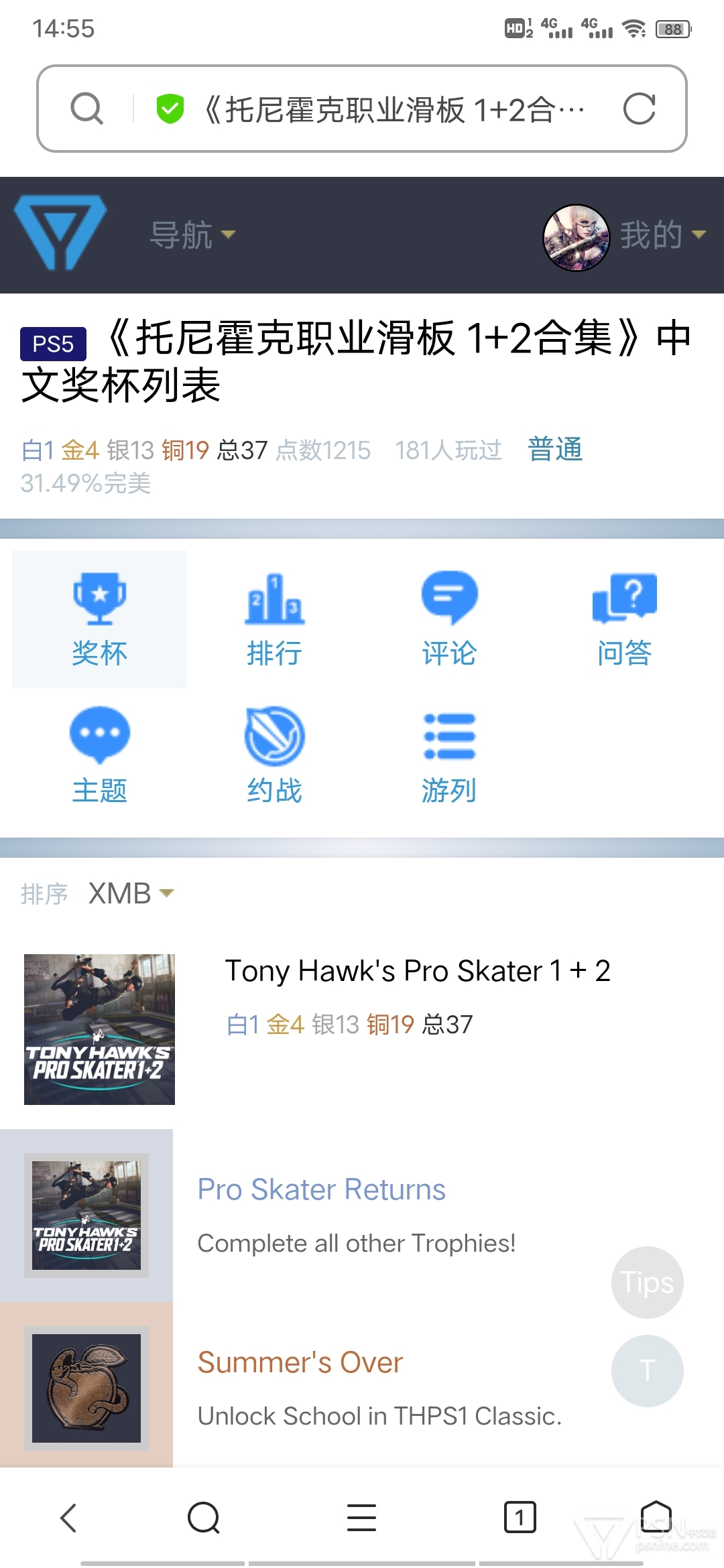Viewport: 724px width, 1568px height.
Task: Select the 奖杯 trophies tab
Action: click(x=99, y=619)
